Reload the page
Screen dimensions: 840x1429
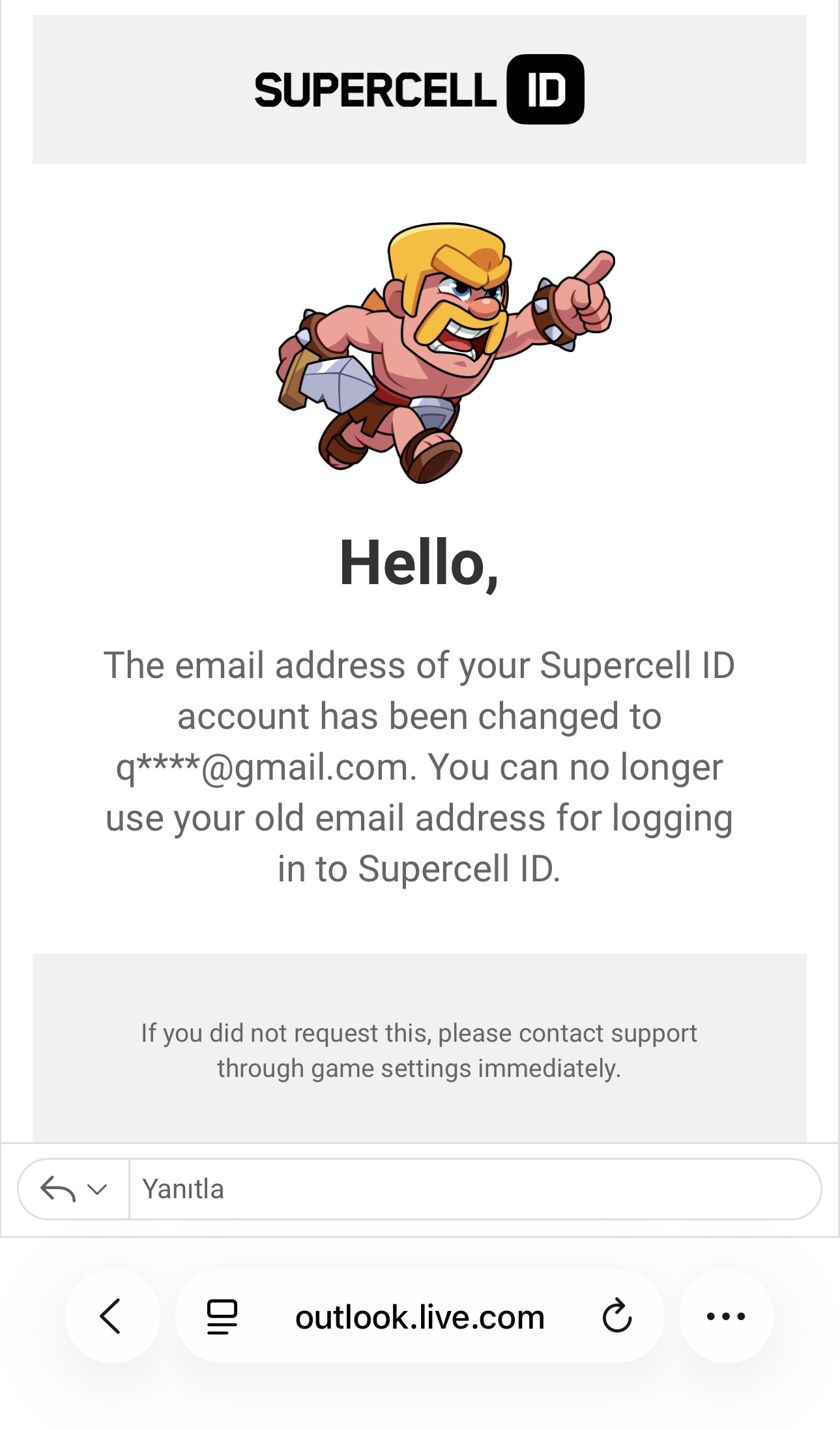point(616,1316)
